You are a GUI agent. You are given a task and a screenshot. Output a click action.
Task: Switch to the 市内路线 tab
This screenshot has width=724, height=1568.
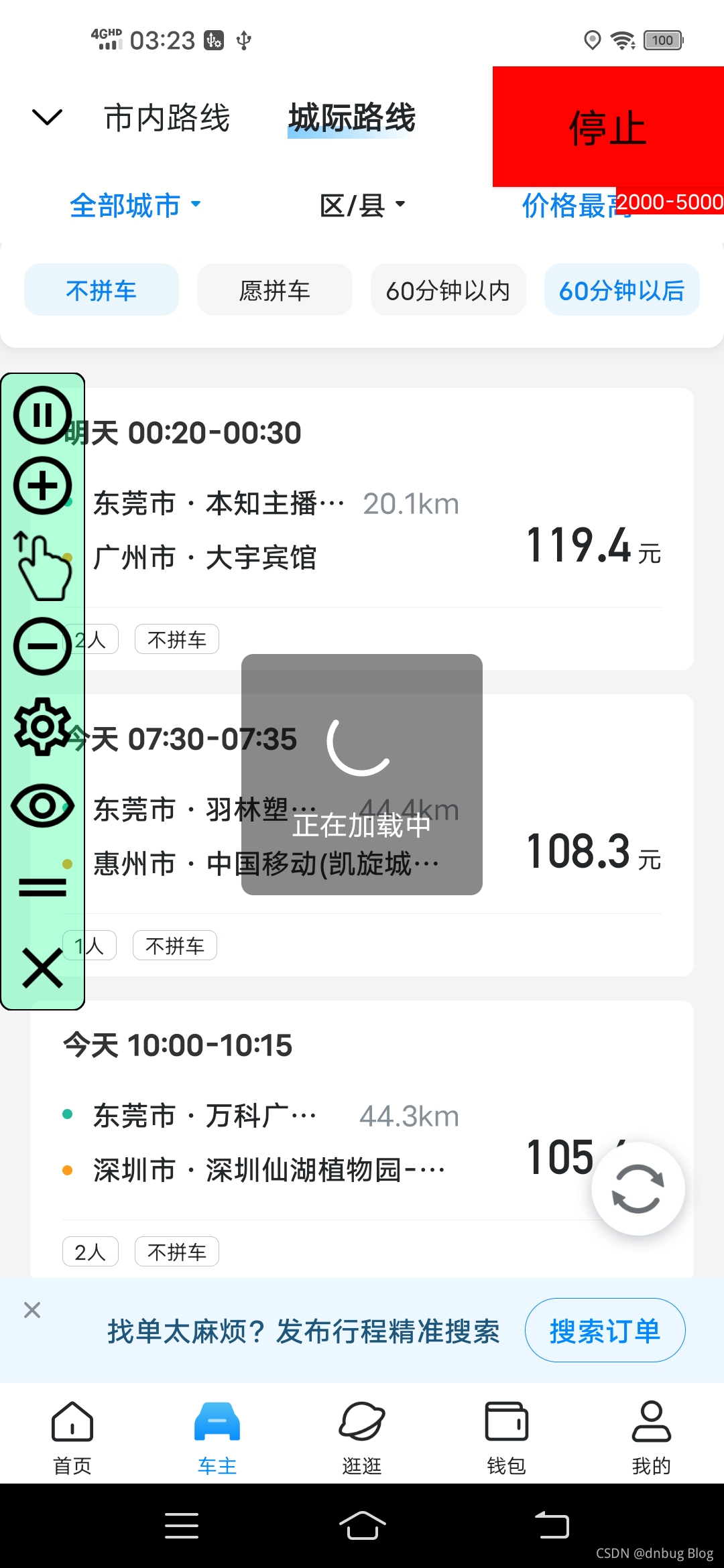click(x=167, y=119)
